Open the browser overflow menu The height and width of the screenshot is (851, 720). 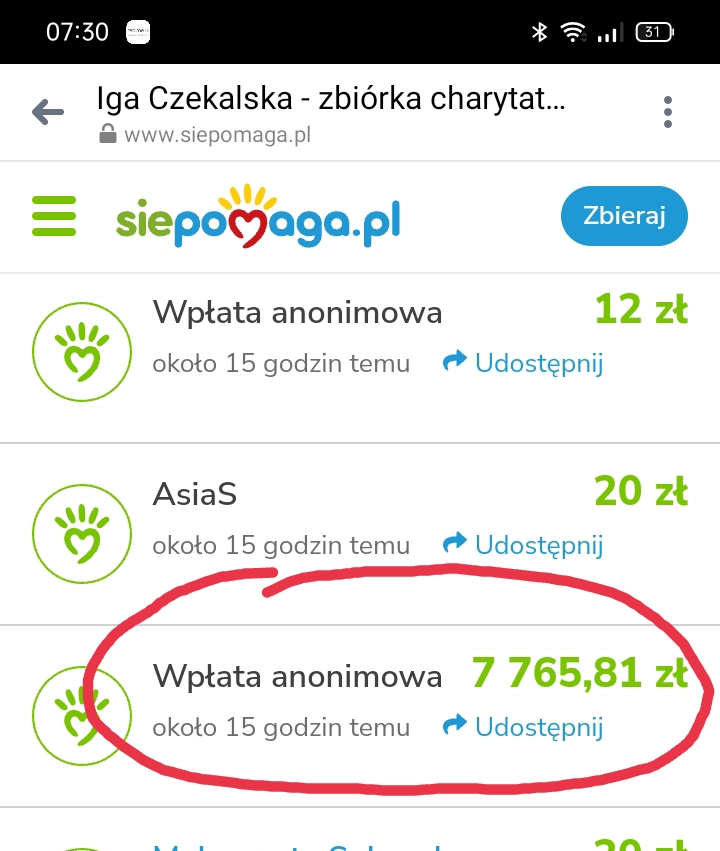tap(668, 112)
